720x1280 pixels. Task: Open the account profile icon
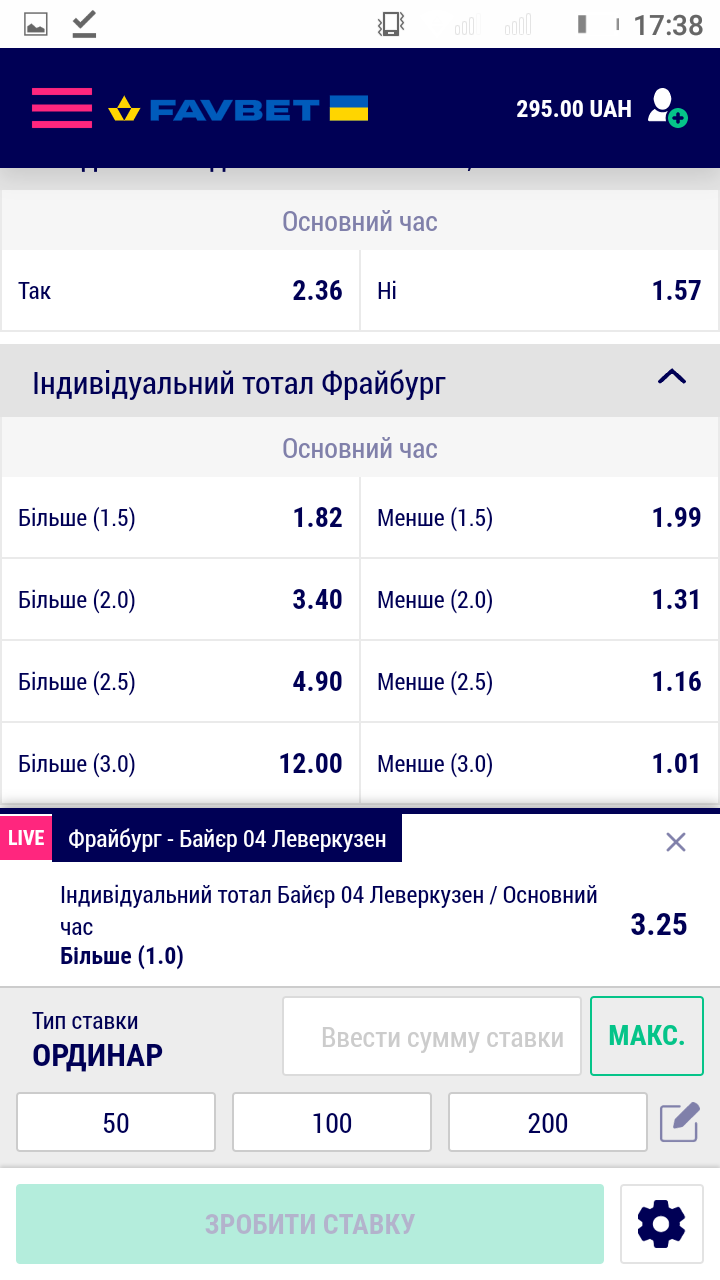pyautogui.click(x=666, y=108)
